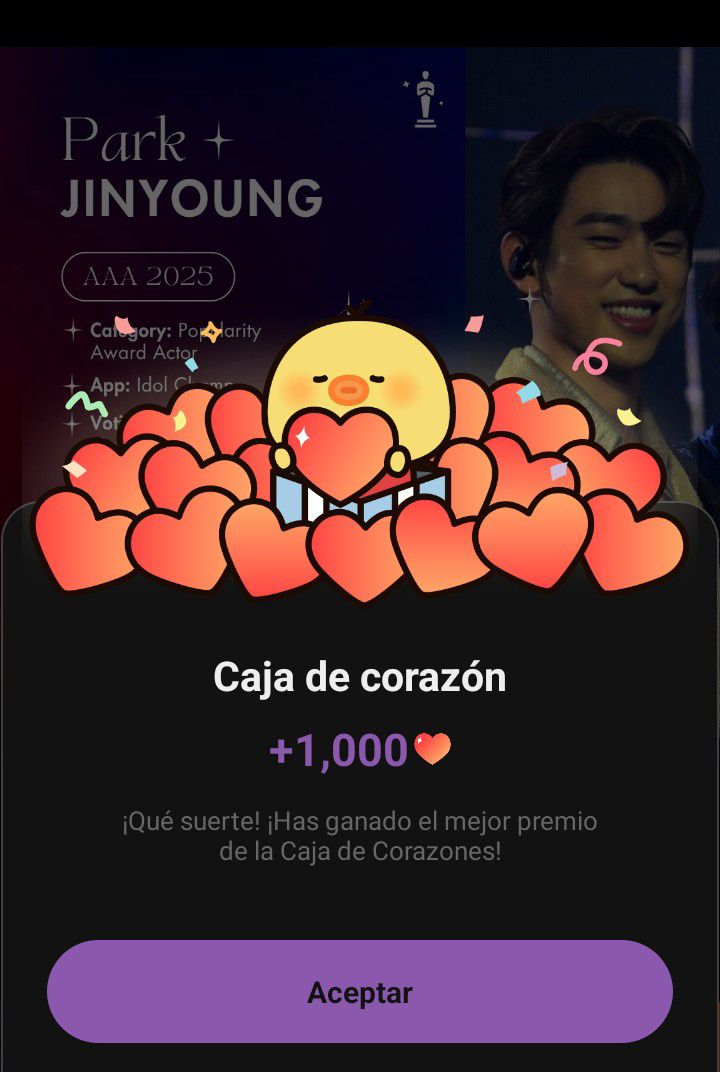Click the Category: Popularity Award Actor label
The width and height of the screenshot is (720, 1072).
click(170, 340)
